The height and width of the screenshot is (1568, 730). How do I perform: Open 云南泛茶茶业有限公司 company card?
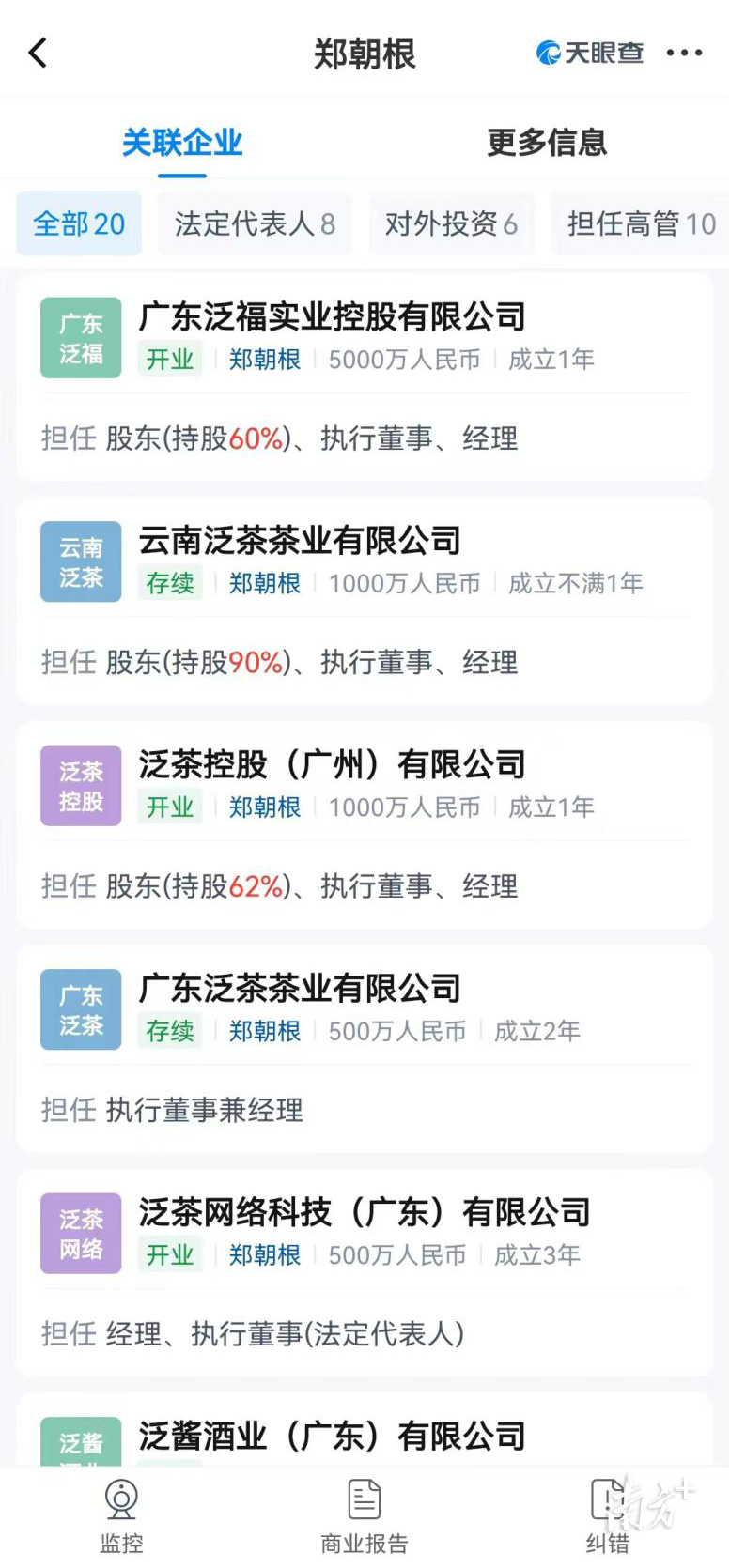click(300, 541)
